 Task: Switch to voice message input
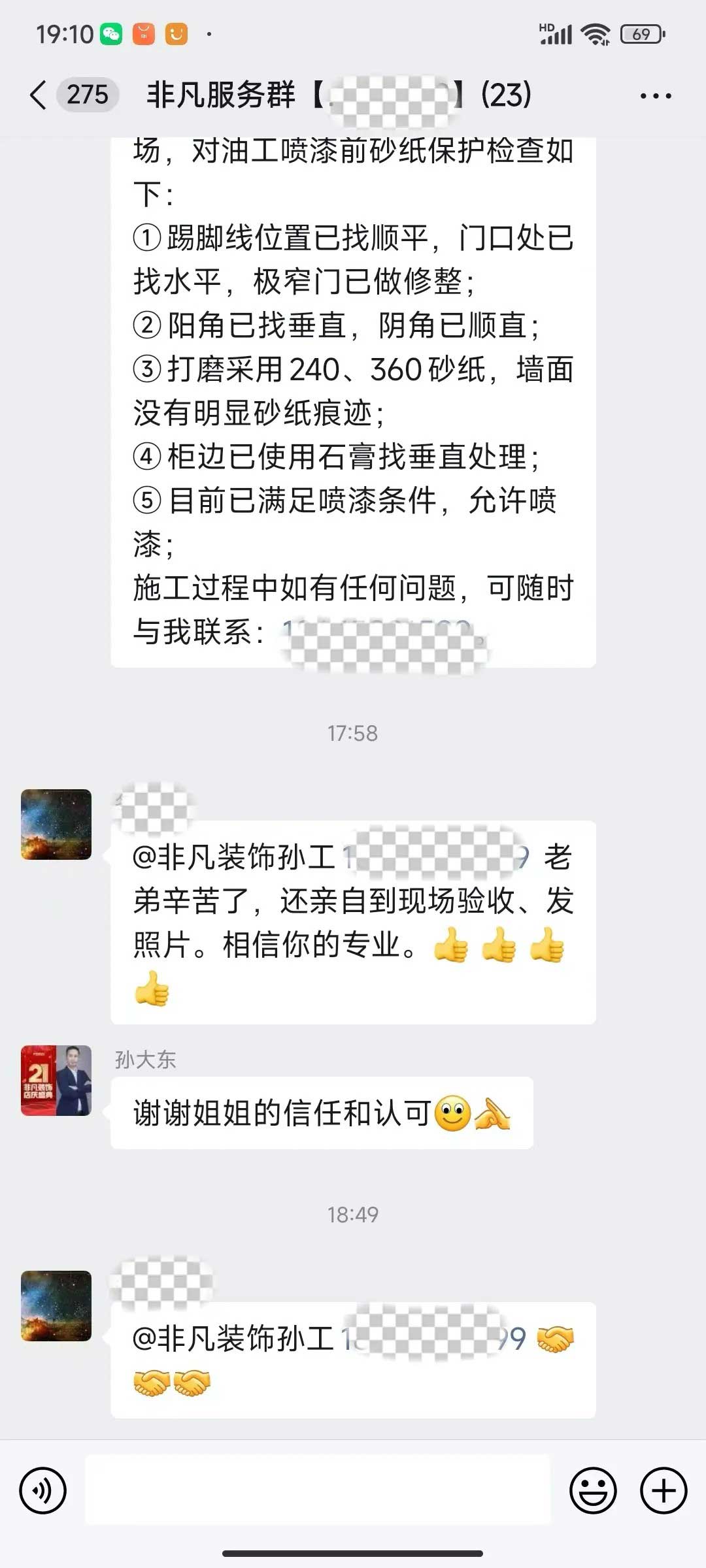click(x=43, y=1491)
